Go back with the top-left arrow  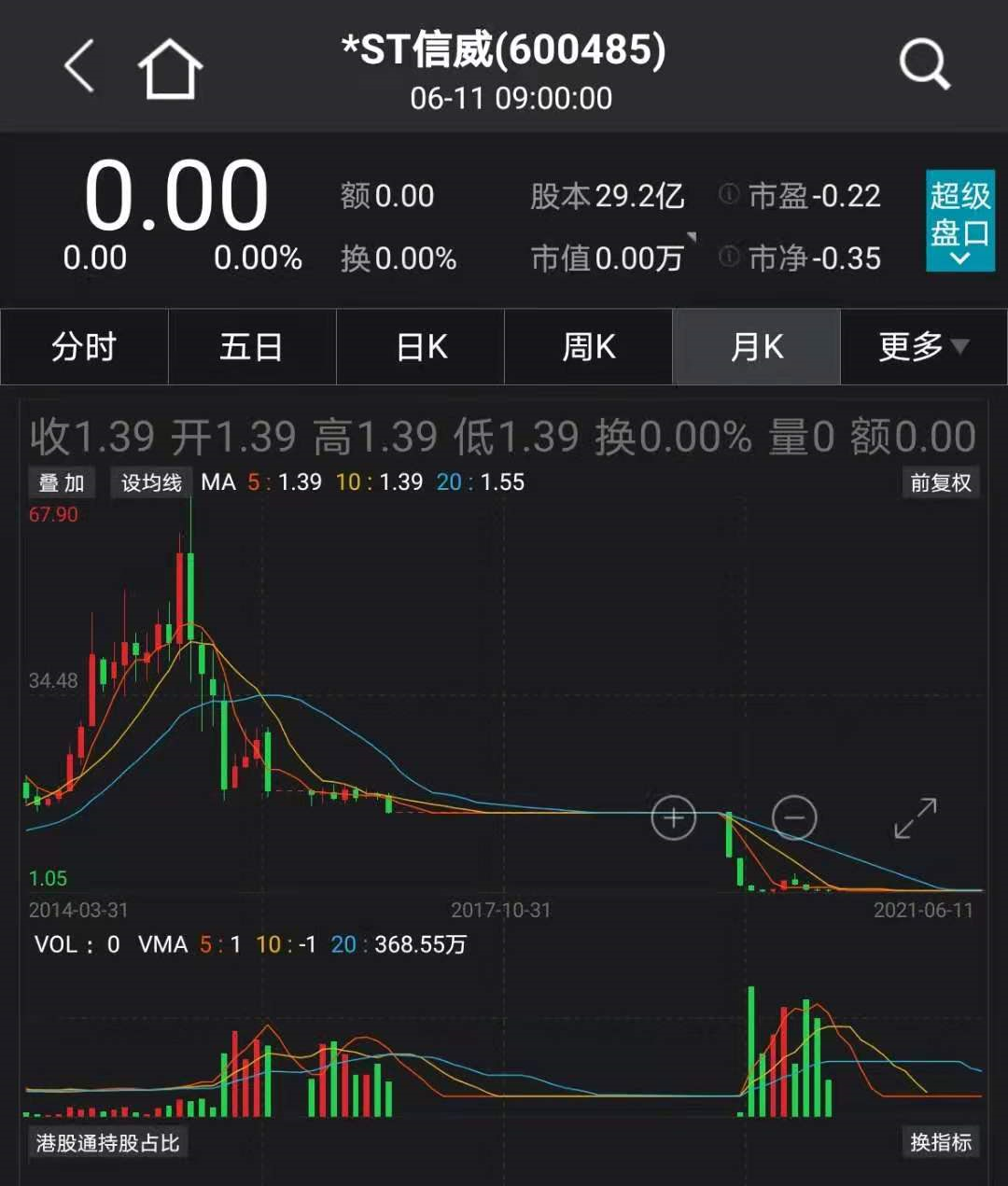[80, 66]
